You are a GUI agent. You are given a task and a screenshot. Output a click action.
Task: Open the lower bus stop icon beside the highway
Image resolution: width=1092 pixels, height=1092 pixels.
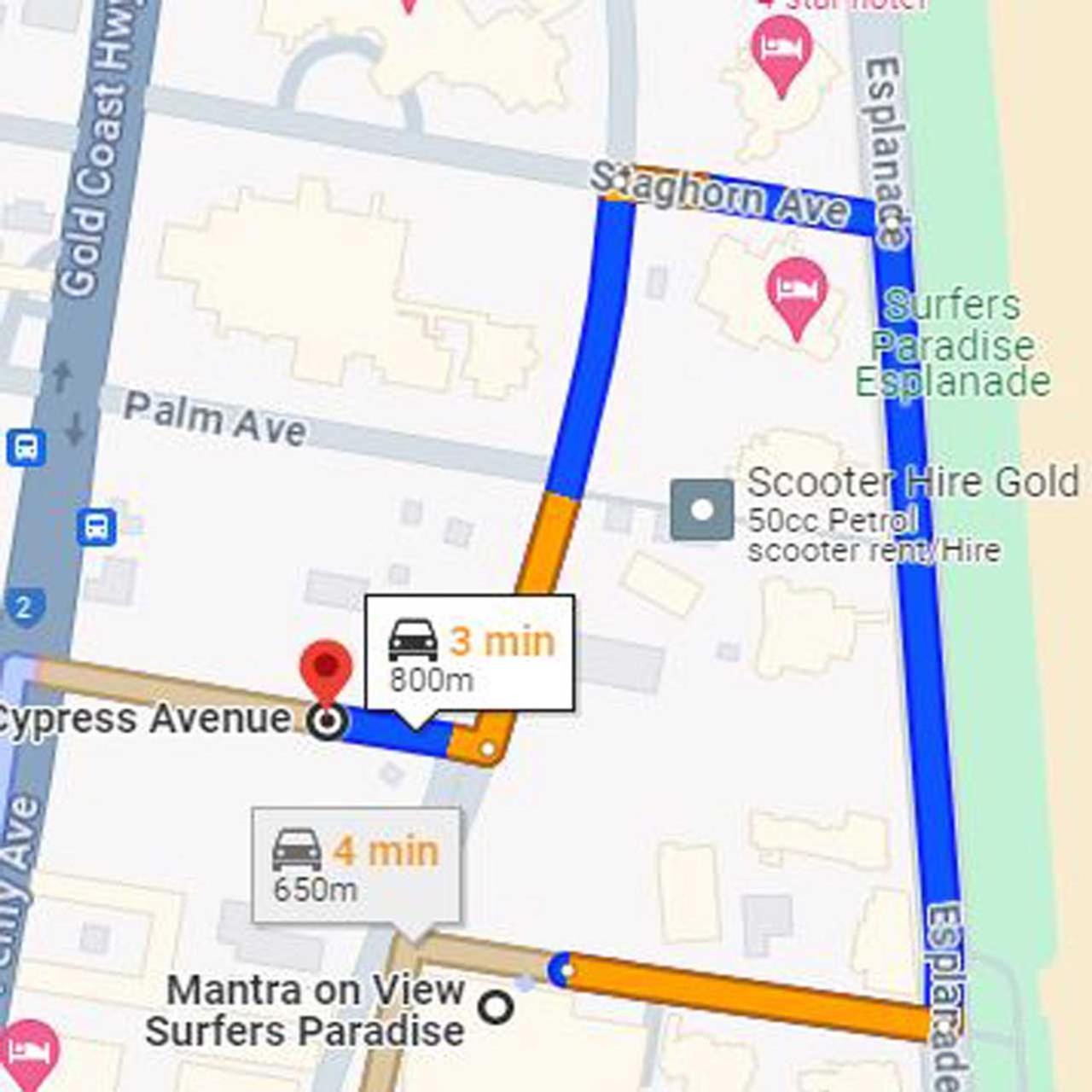pos(96,527)
